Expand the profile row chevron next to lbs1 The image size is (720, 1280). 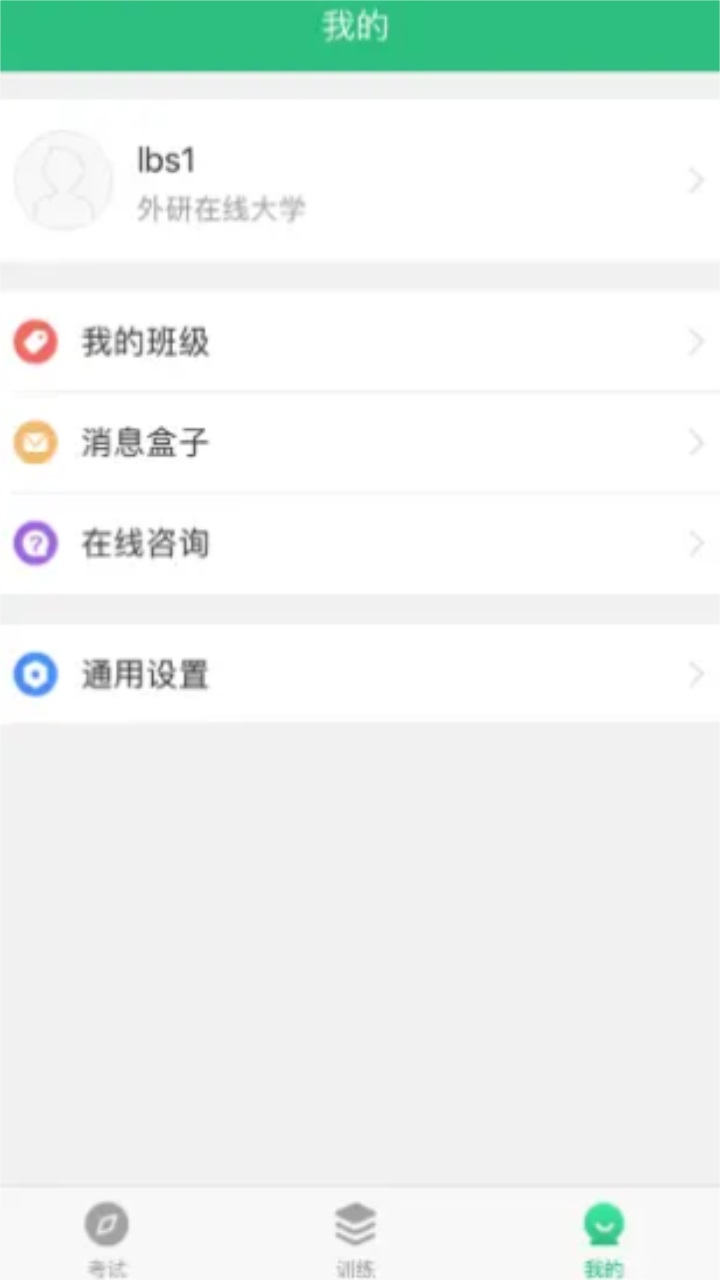pyautogui.click(x=696, y=181)
